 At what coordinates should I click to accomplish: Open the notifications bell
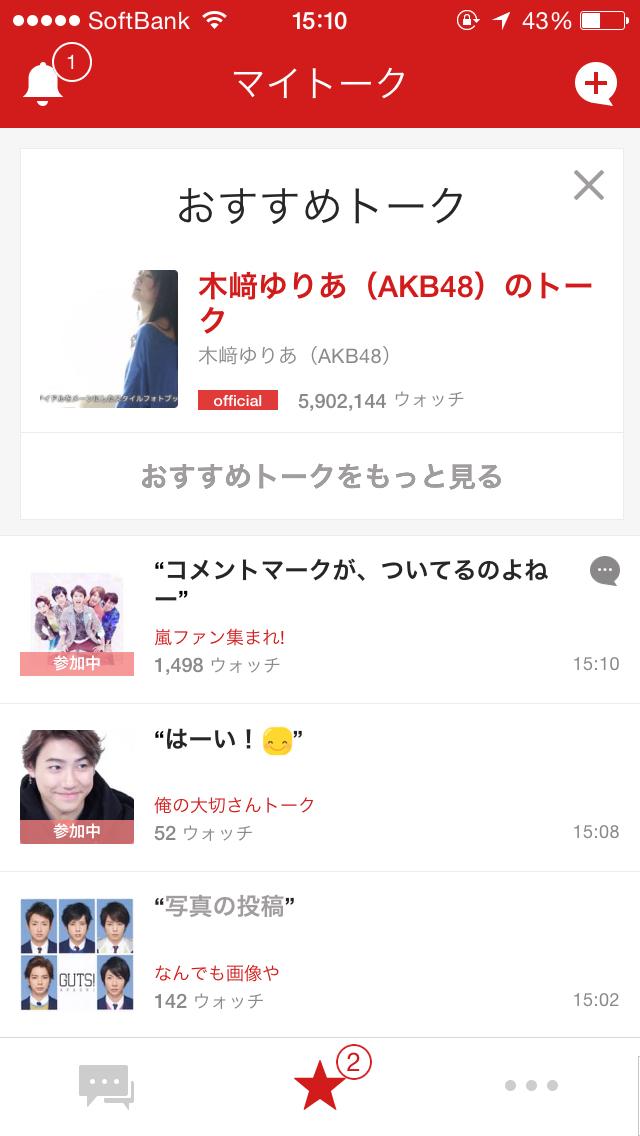tap(44, 84)
